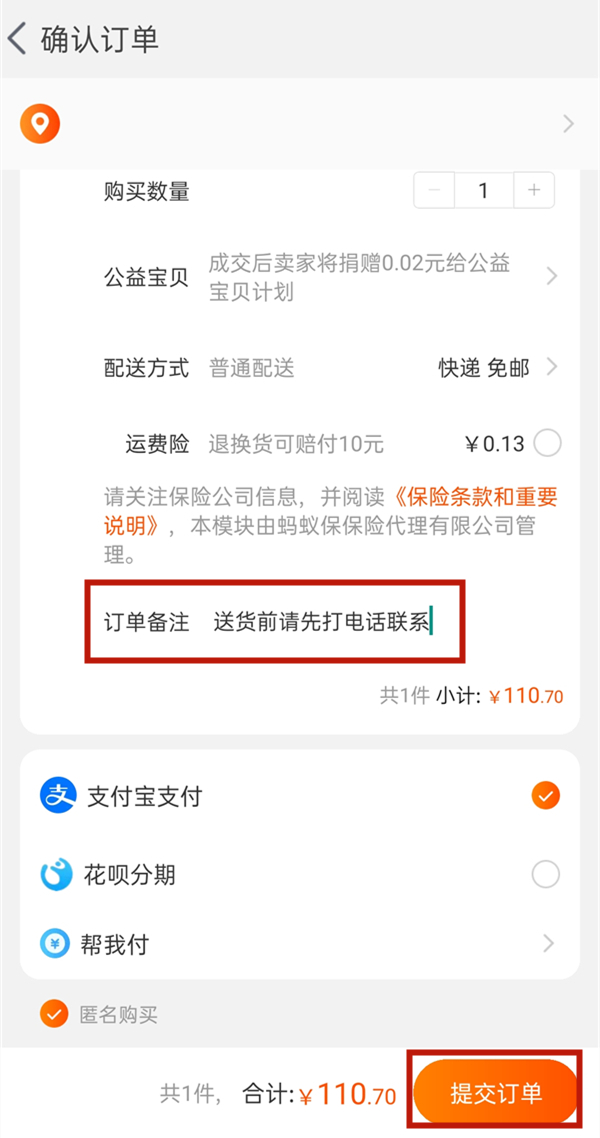The image size is (600, 1138).
Task: Choose 花呗分期 installment payment
Action: point(546,875)
